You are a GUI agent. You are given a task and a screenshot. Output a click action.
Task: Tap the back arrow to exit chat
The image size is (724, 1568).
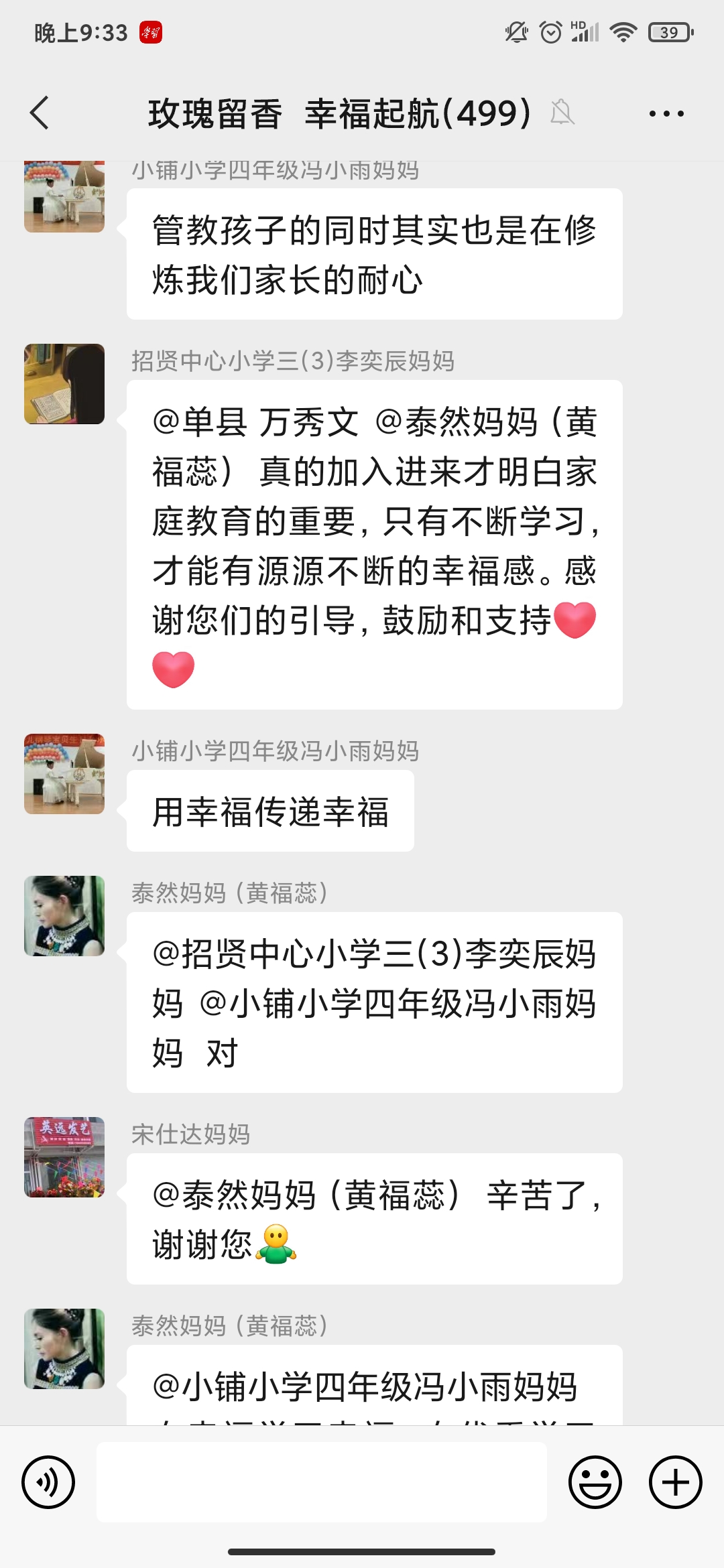38,114
